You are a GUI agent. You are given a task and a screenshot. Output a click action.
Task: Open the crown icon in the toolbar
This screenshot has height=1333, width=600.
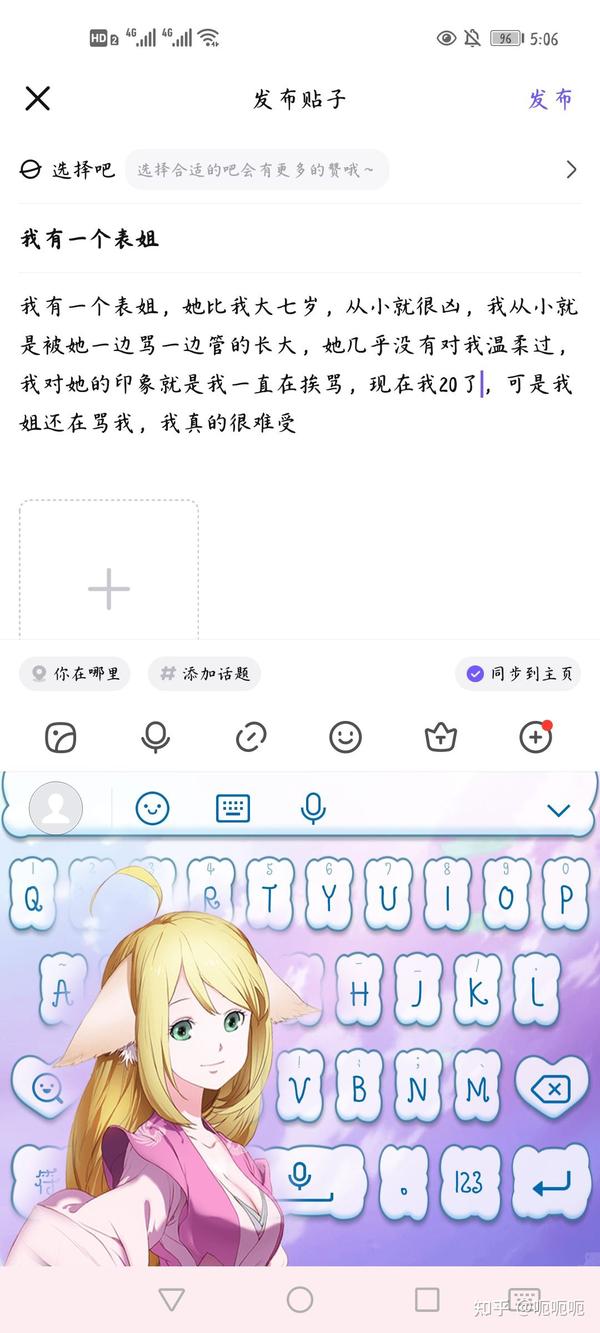pos(440,738)
